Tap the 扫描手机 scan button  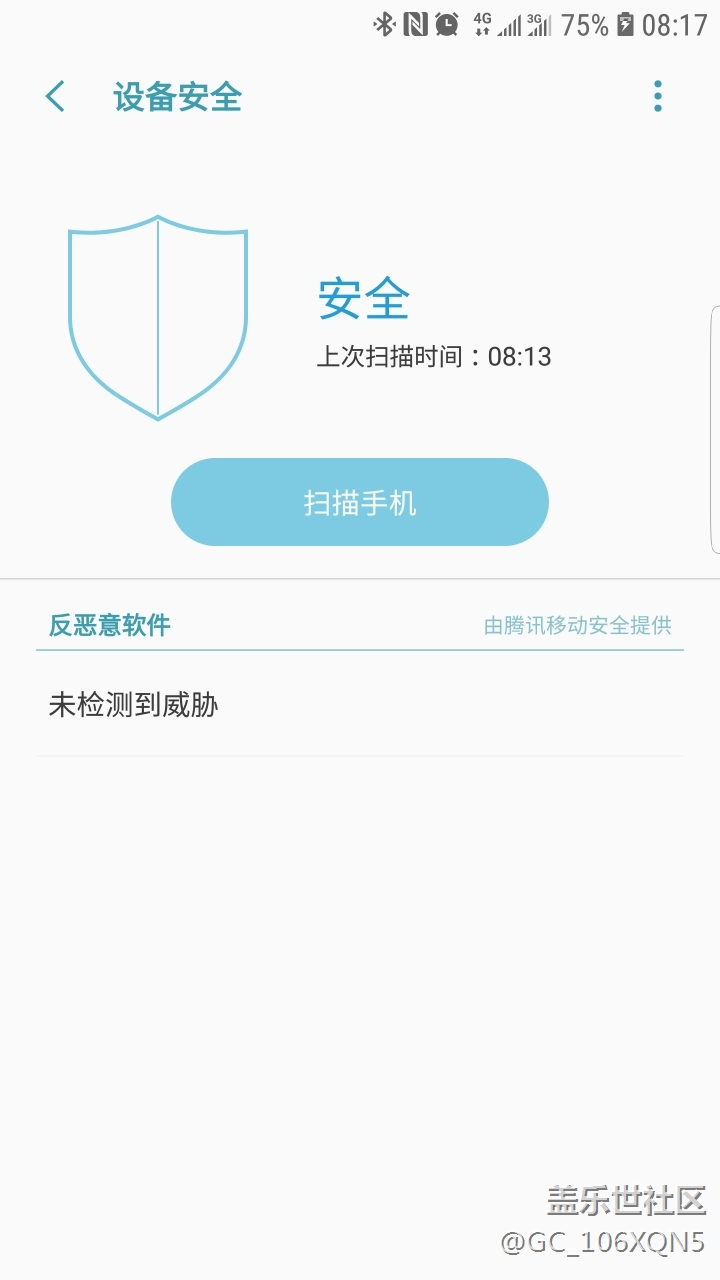[x=360, y=502]
